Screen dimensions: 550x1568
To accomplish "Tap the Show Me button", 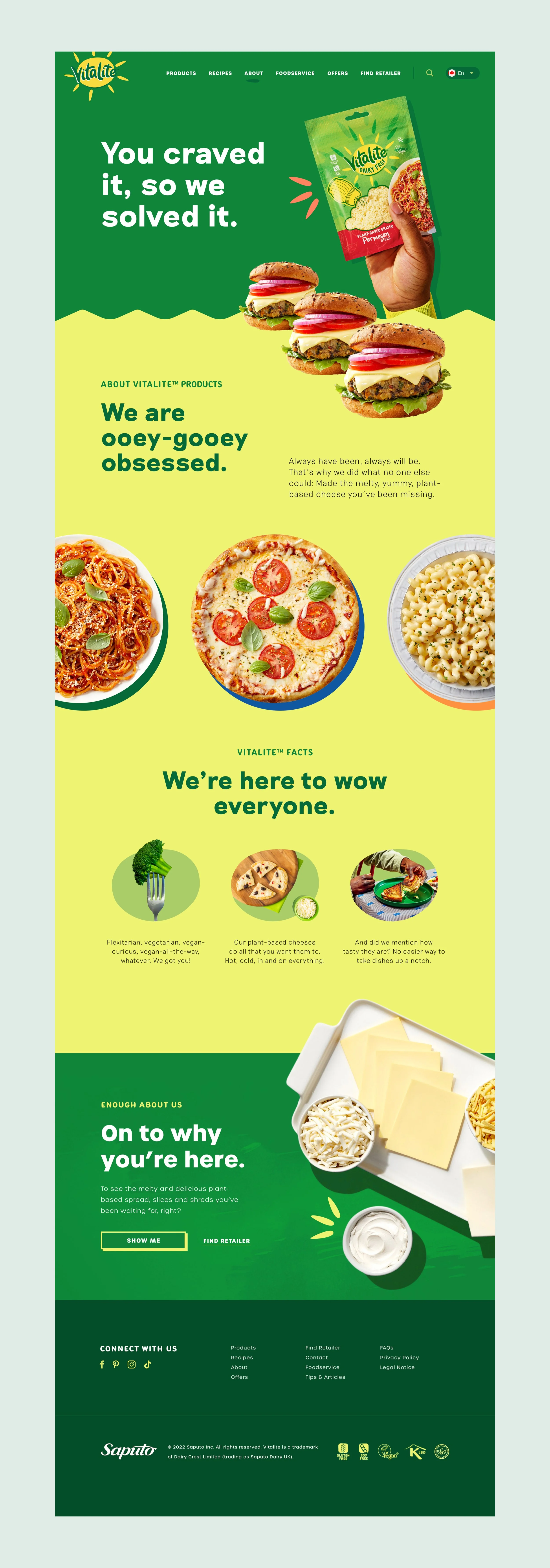I will 144,1240.
